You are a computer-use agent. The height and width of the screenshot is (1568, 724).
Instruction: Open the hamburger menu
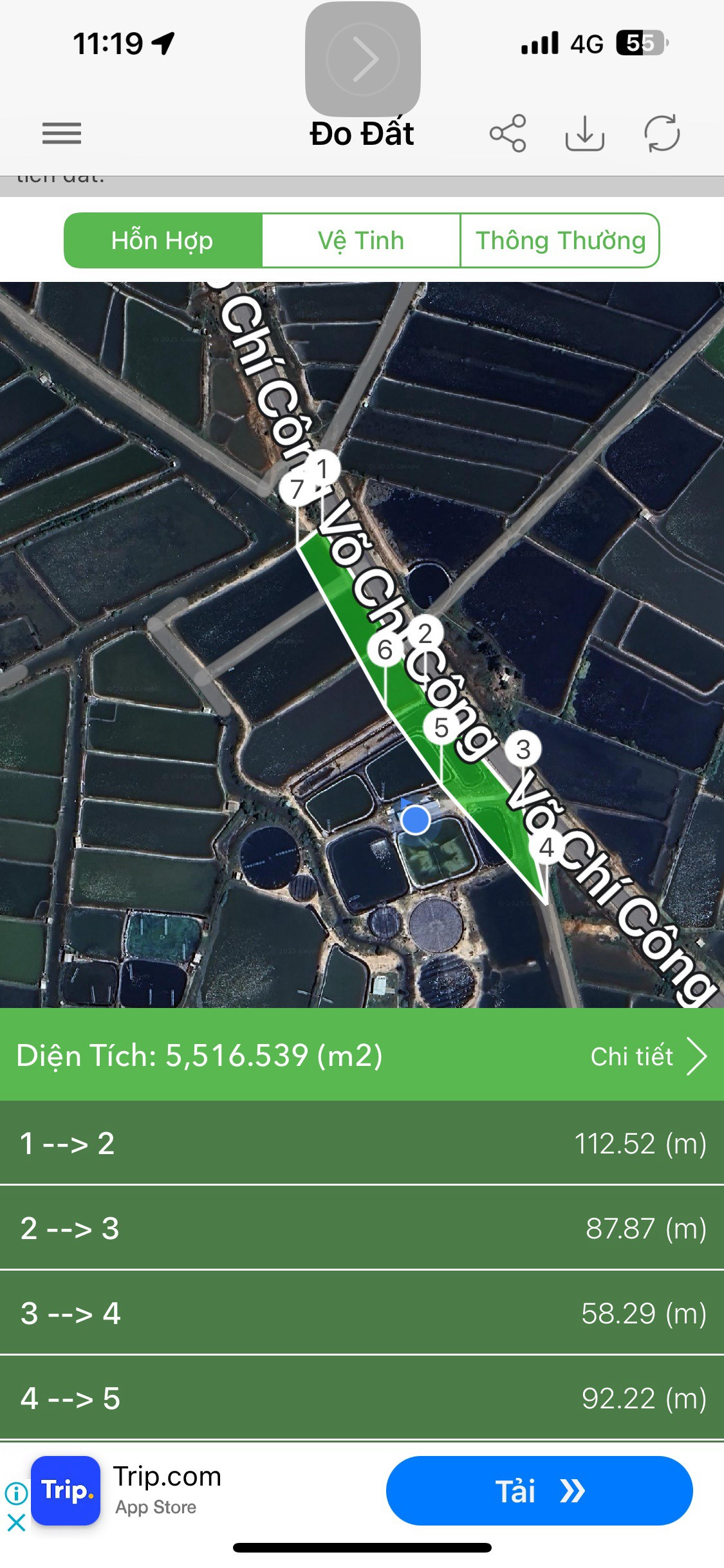62,133
